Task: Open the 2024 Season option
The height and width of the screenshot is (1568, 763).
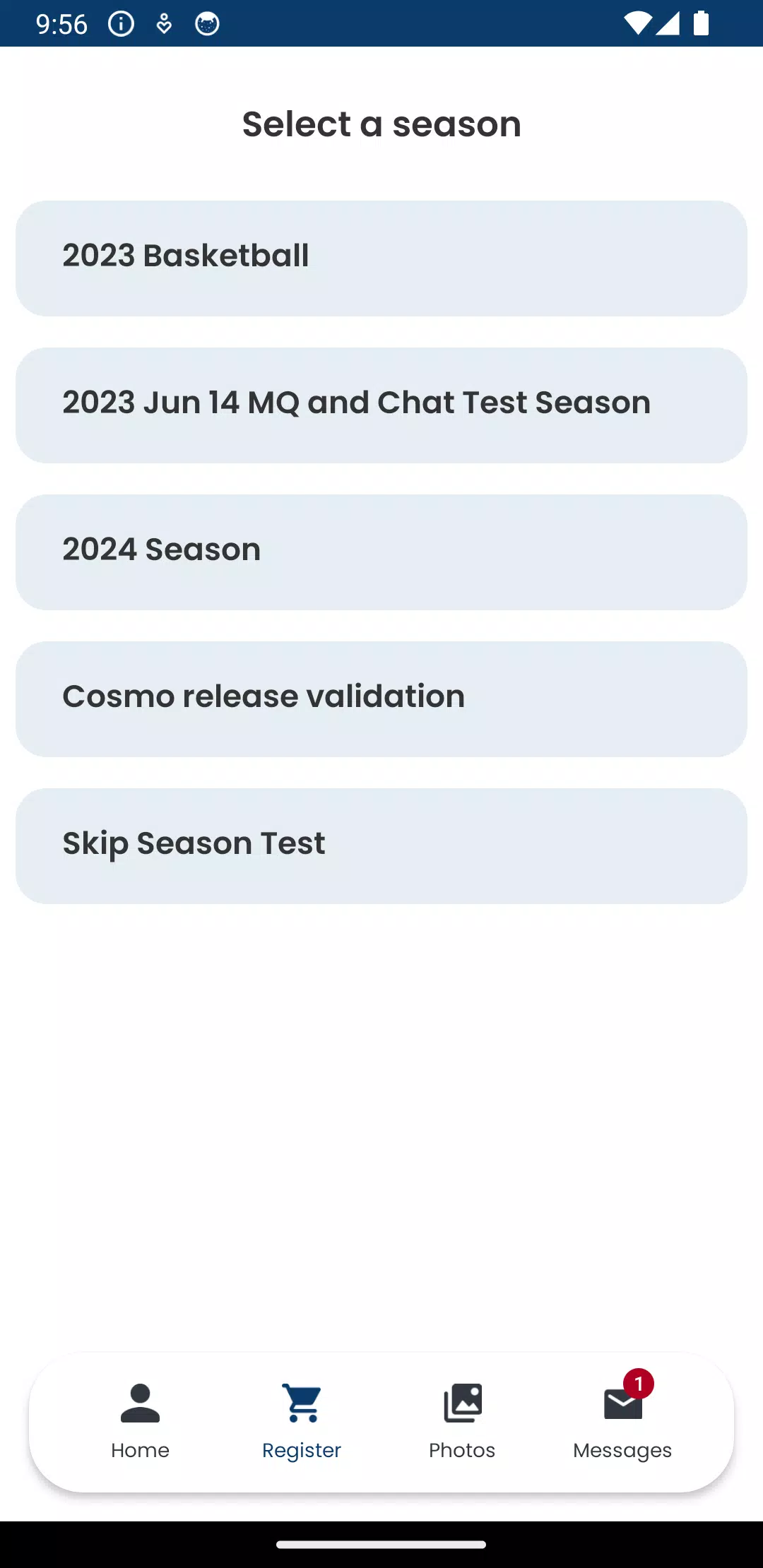Action: point(381,552)
